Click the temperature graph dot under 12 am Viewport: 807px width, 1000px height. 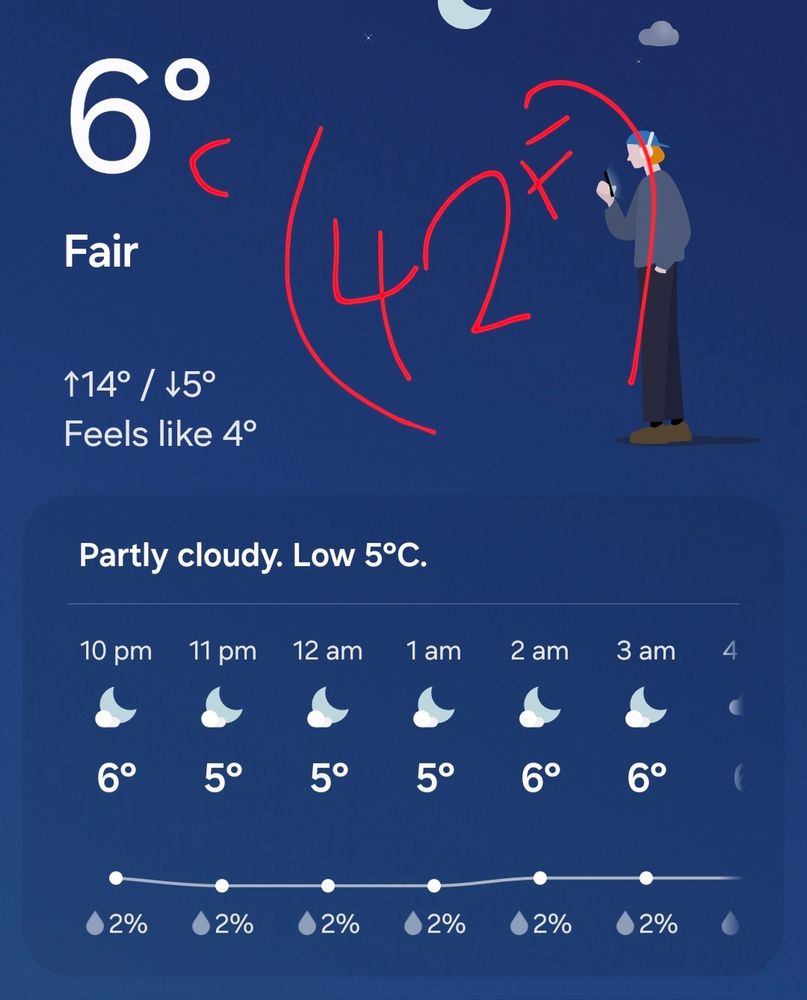click(327, 883)
